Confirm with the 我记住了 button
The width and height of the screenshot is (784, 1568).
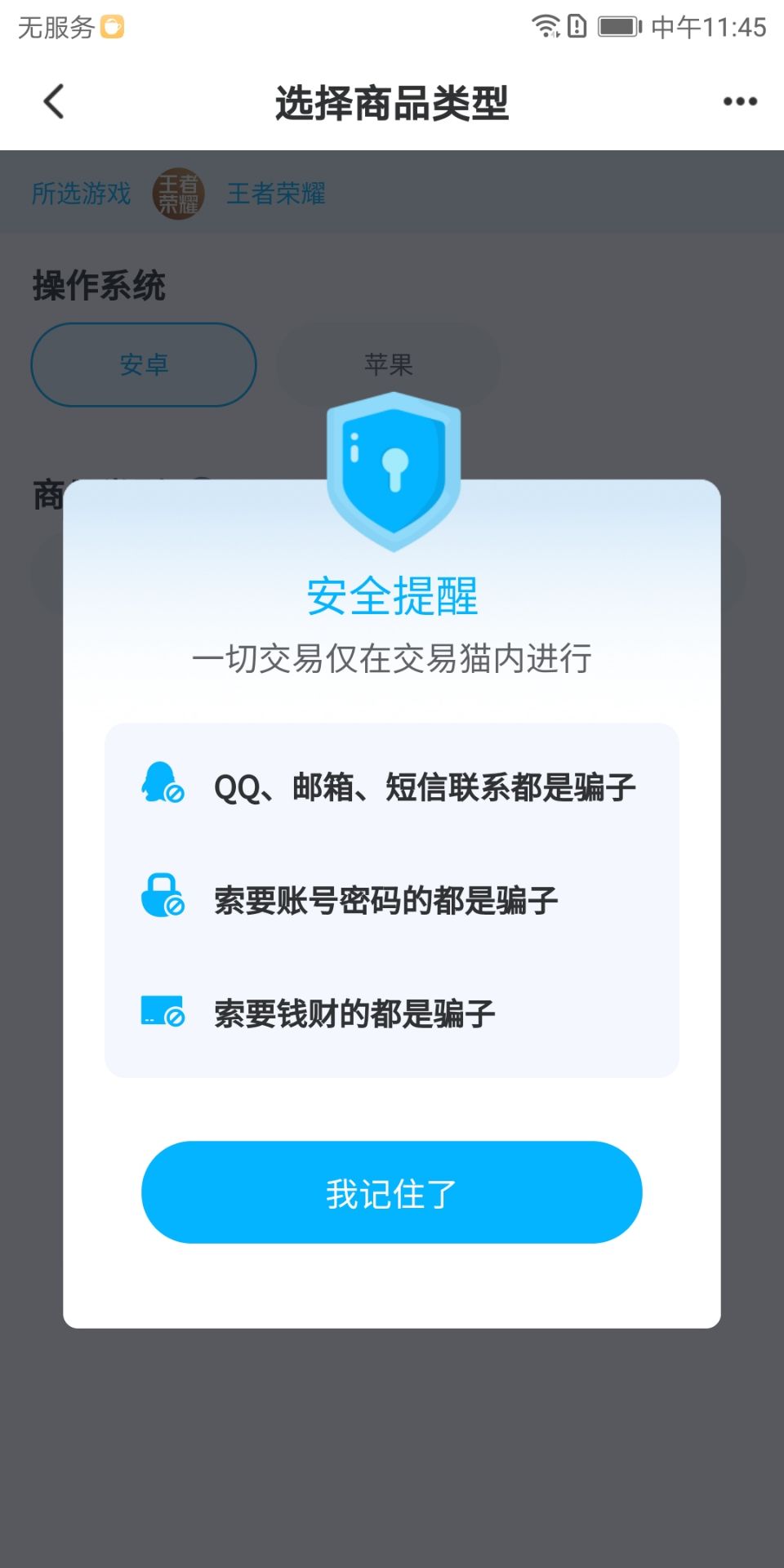click(391, 1192)
